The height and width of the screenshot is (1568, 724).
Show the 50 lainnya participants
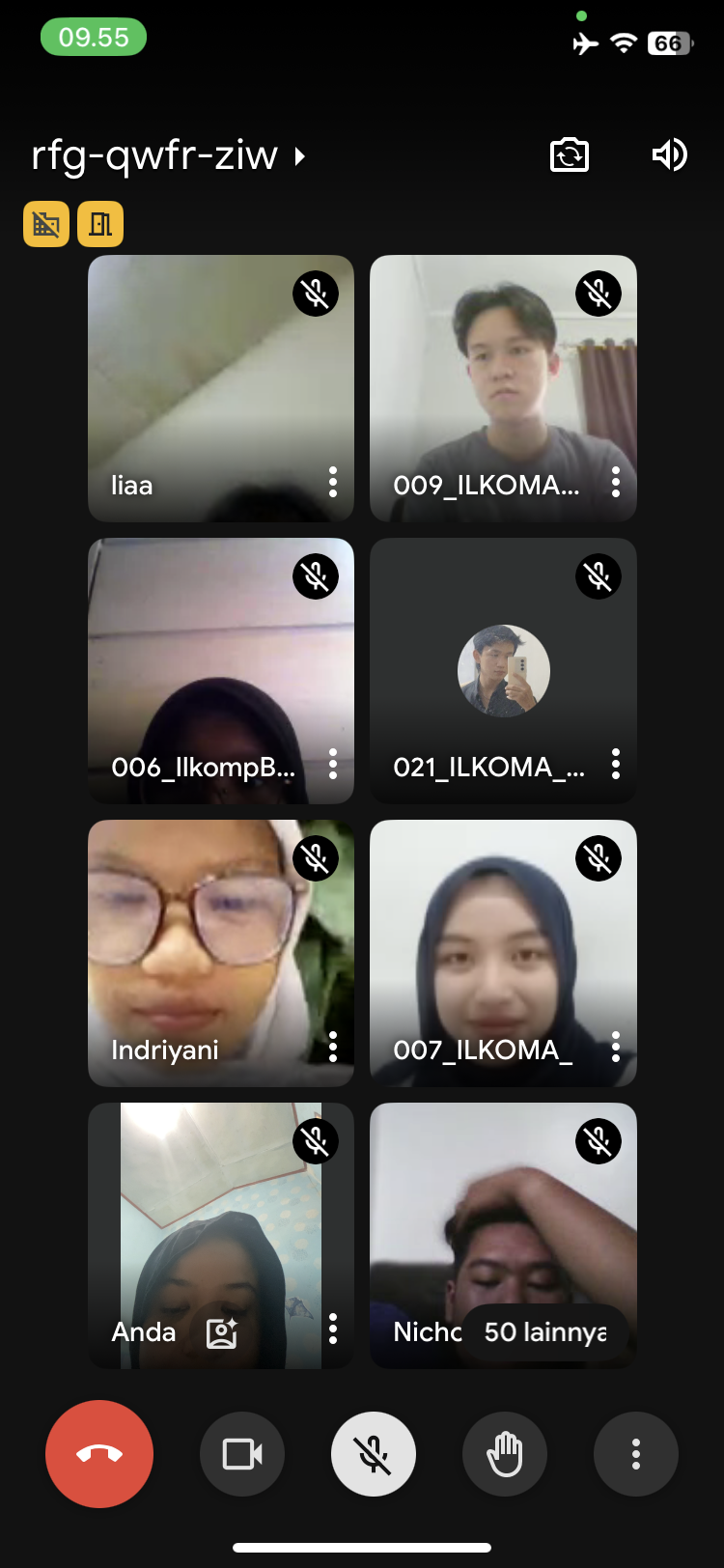click(545, 1332)
